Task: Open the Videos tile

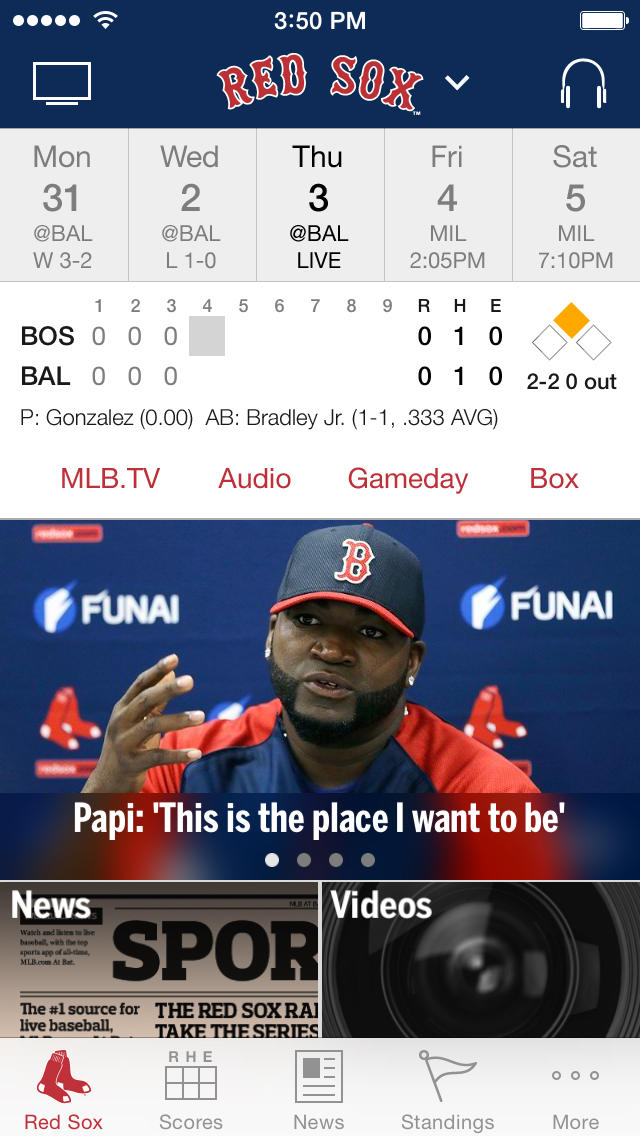Action: pos(481,960)
